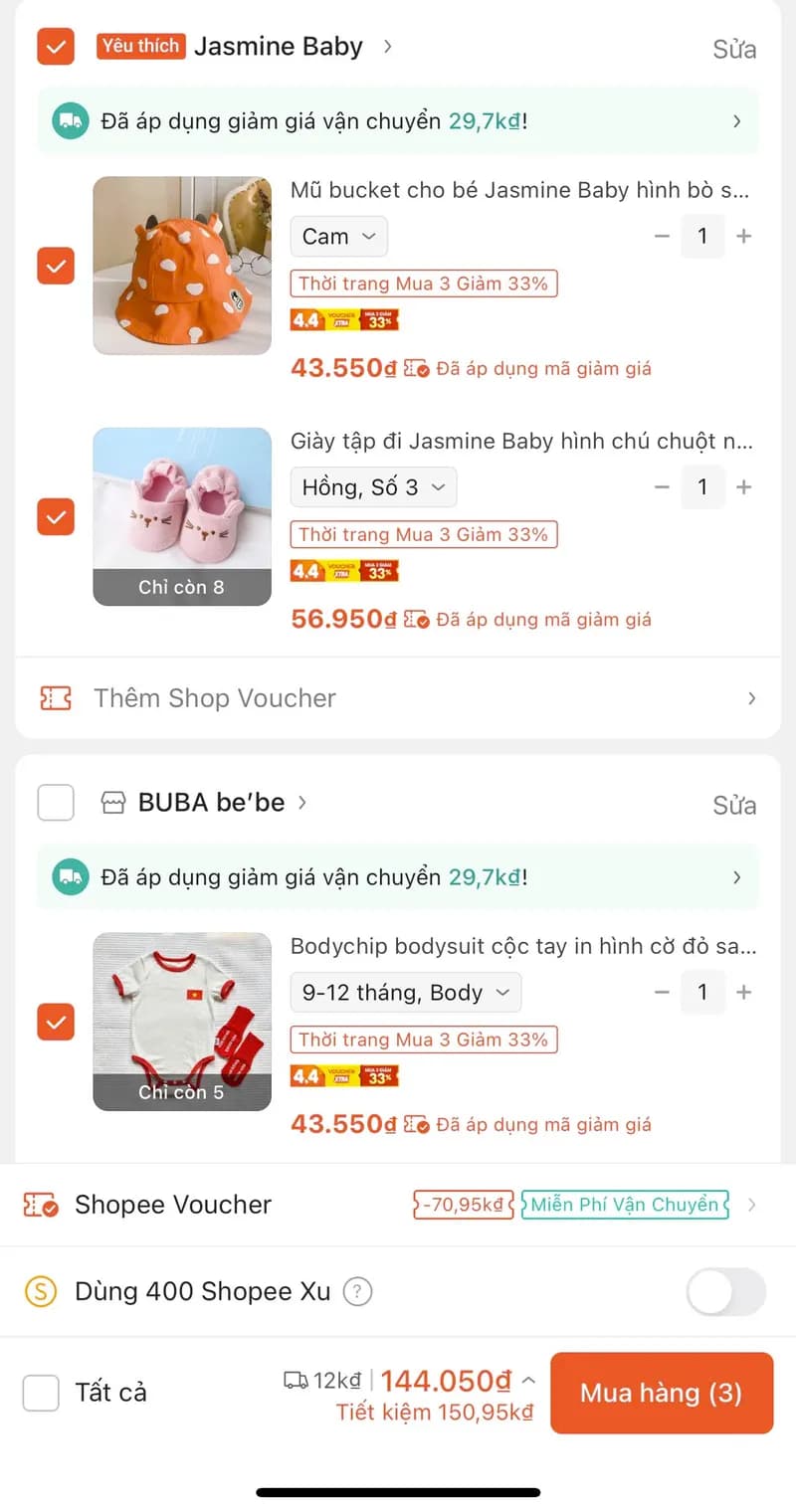The width and height of the screenshot is (796, 1512).
Task: Open Thêm Shop Voucher
Action: click(398, 698)
